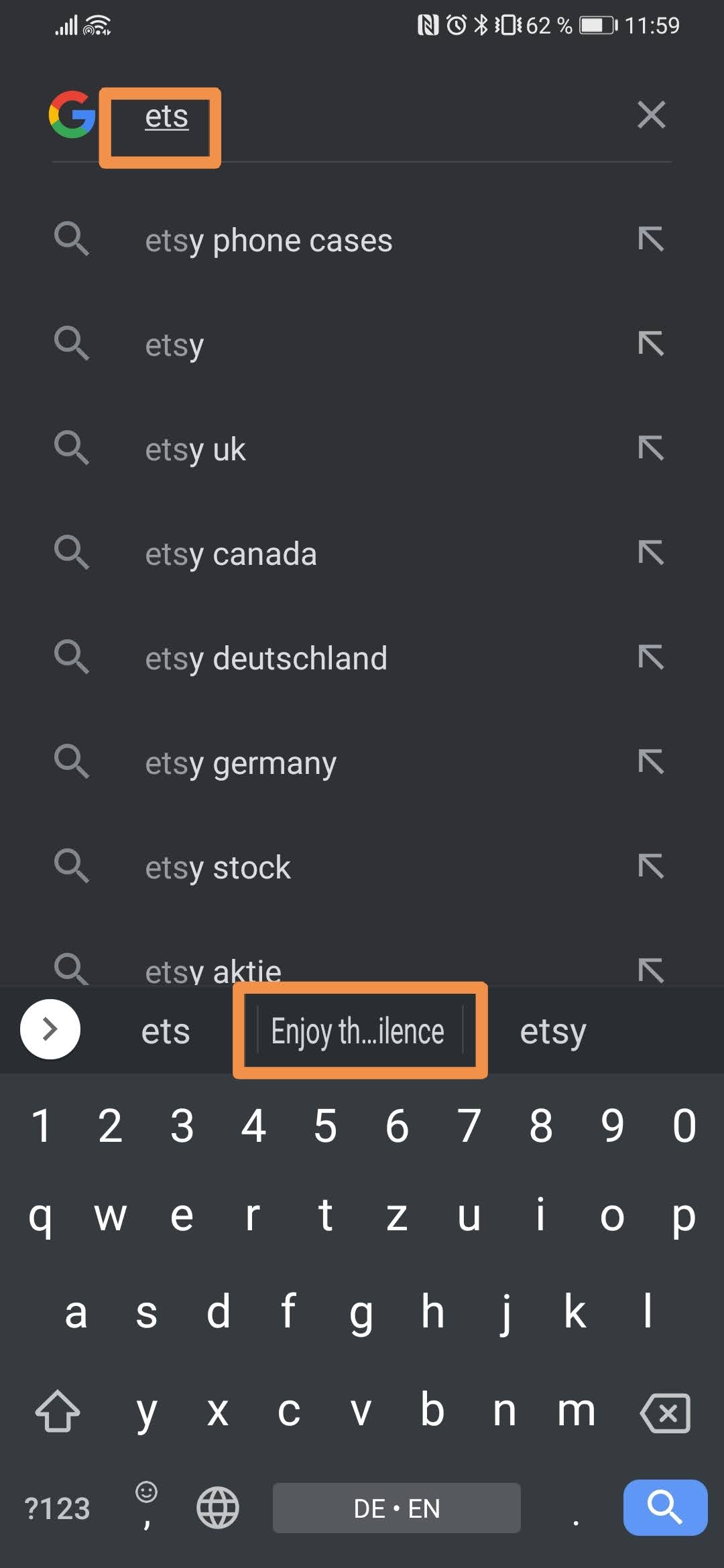
Task: Tap the magnifier icon beside etsy canada
Action: 72,553
